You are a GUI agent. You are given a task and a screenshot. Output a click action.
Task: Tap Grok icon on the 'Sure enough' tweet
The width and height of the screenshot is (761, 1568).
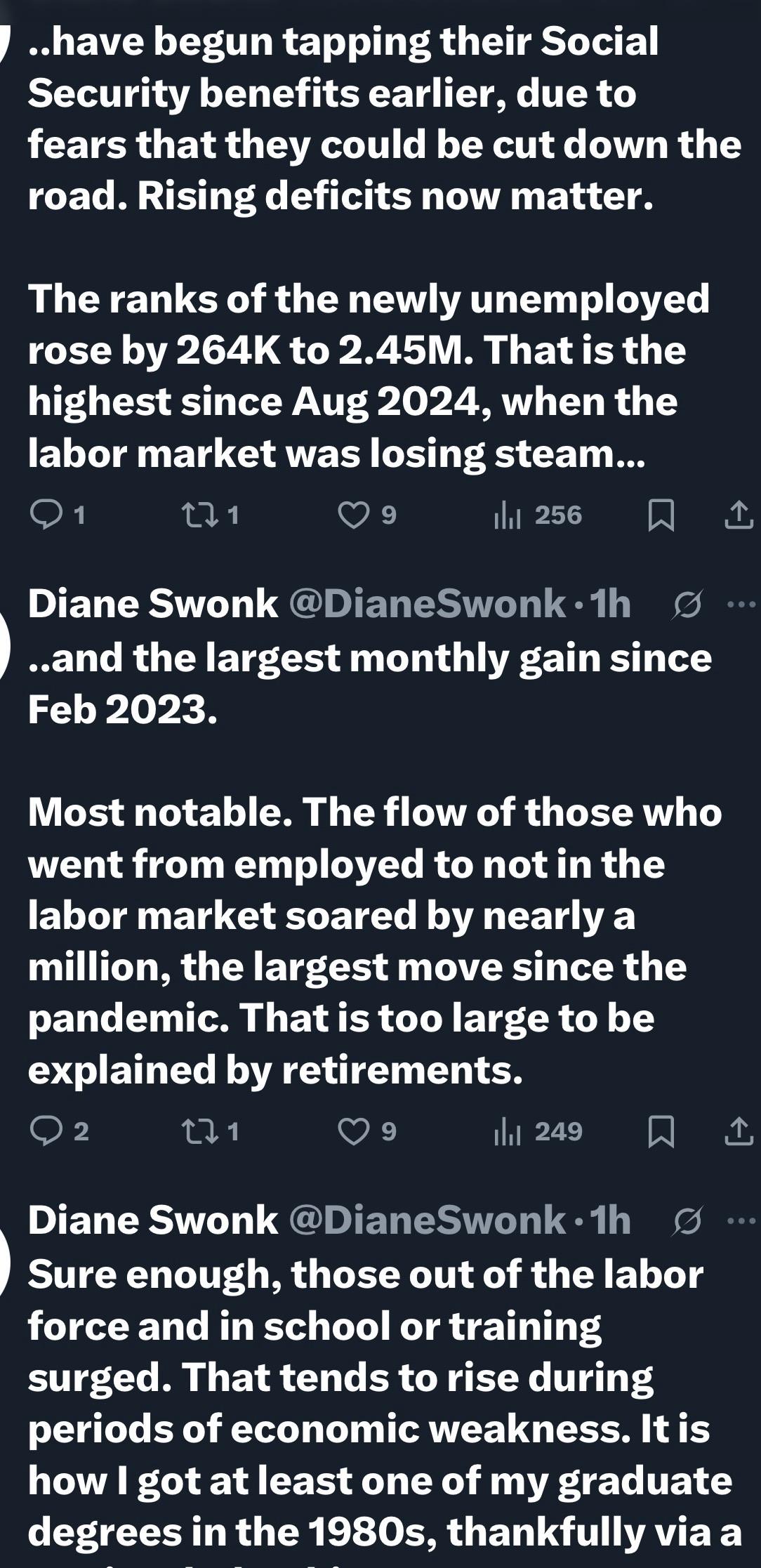686,1221
